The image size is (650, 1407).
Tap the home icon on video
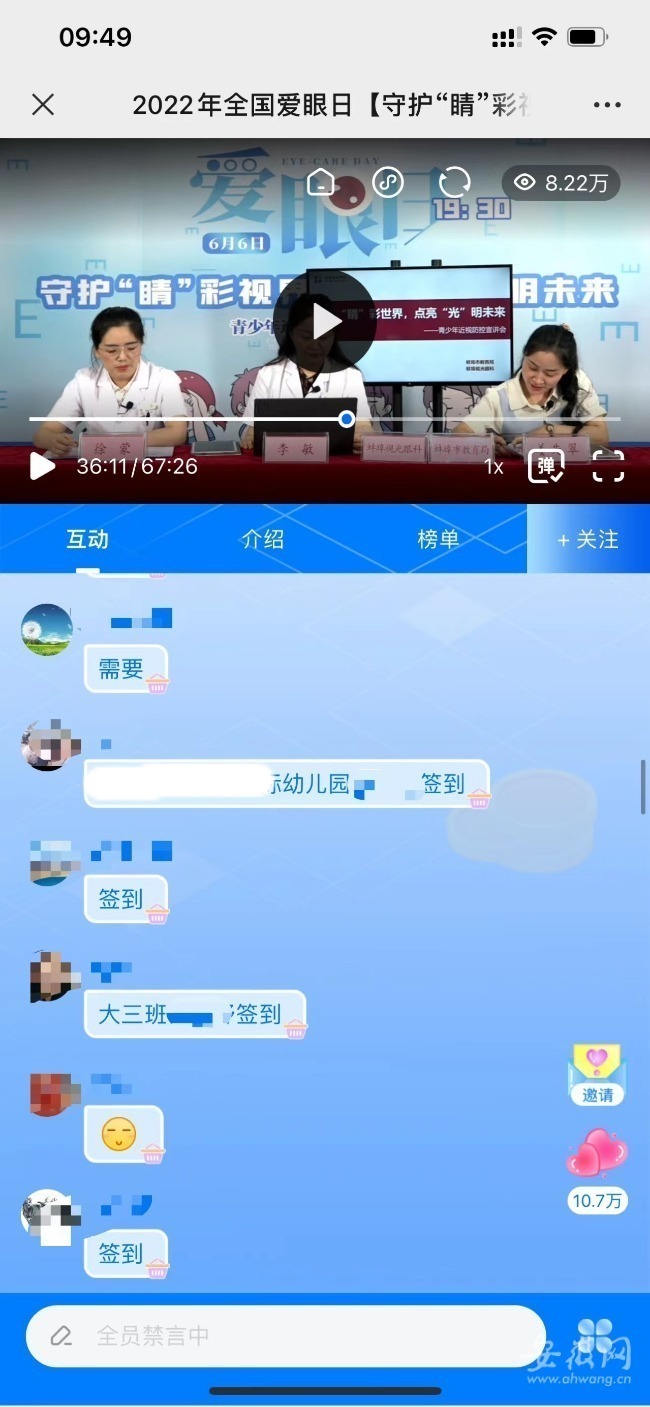pos(320,182)
